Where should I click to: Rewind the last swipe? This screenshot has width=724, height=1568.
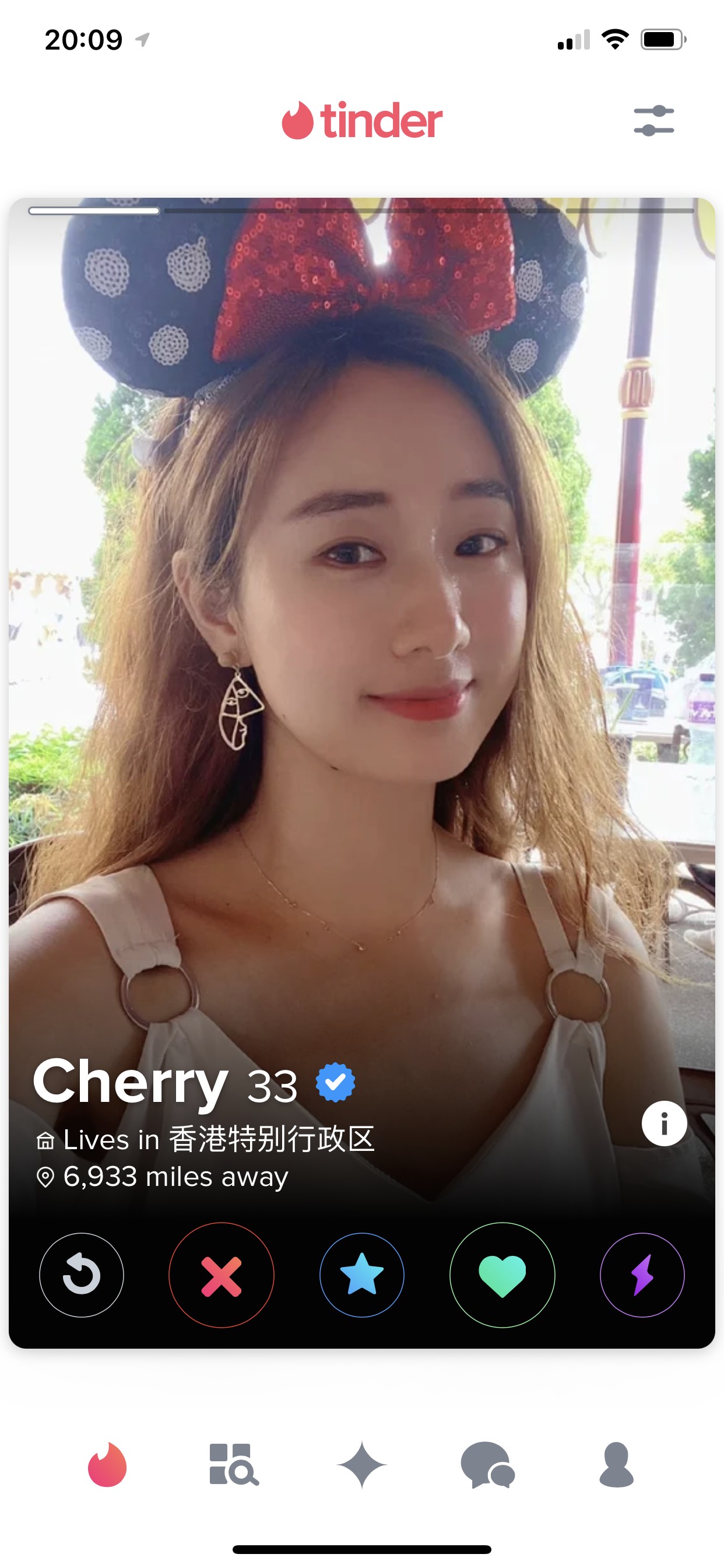(82, 1275)
